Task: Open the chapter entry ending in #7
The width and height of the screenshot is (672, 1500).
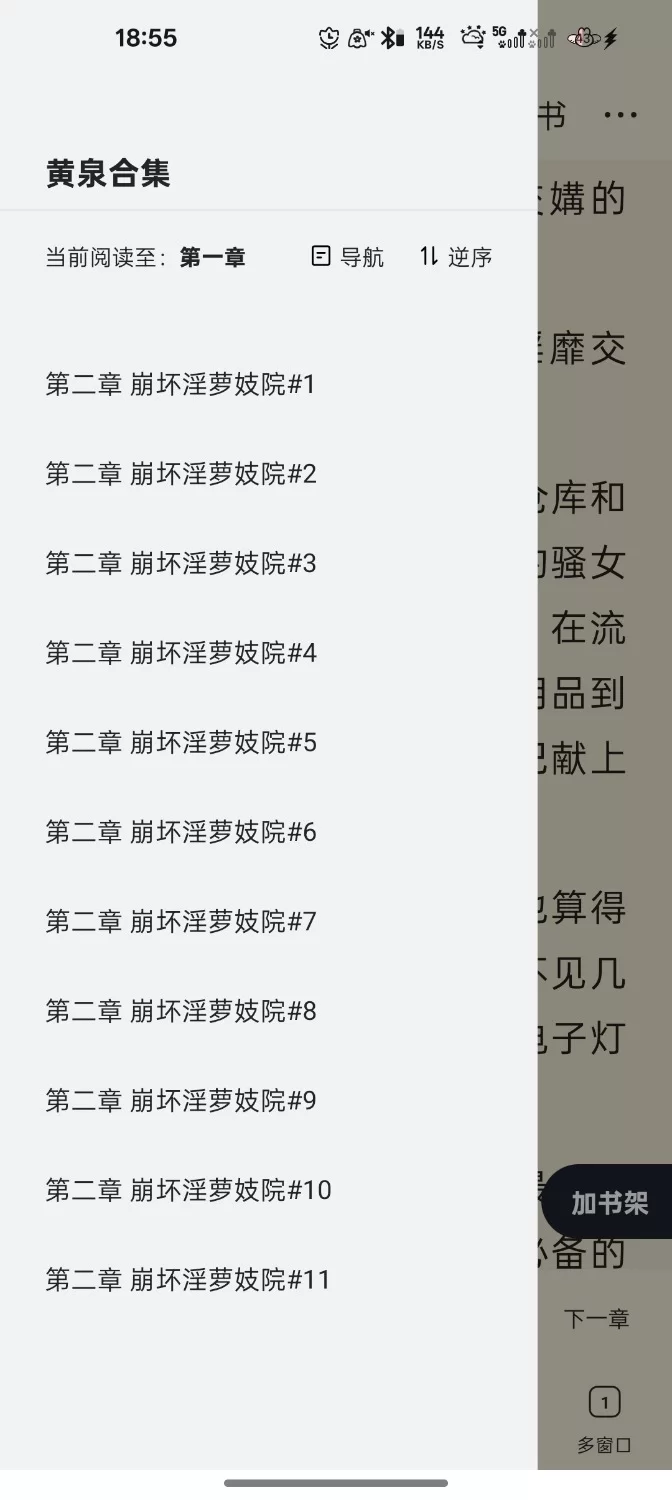Action: pos(181,921)
